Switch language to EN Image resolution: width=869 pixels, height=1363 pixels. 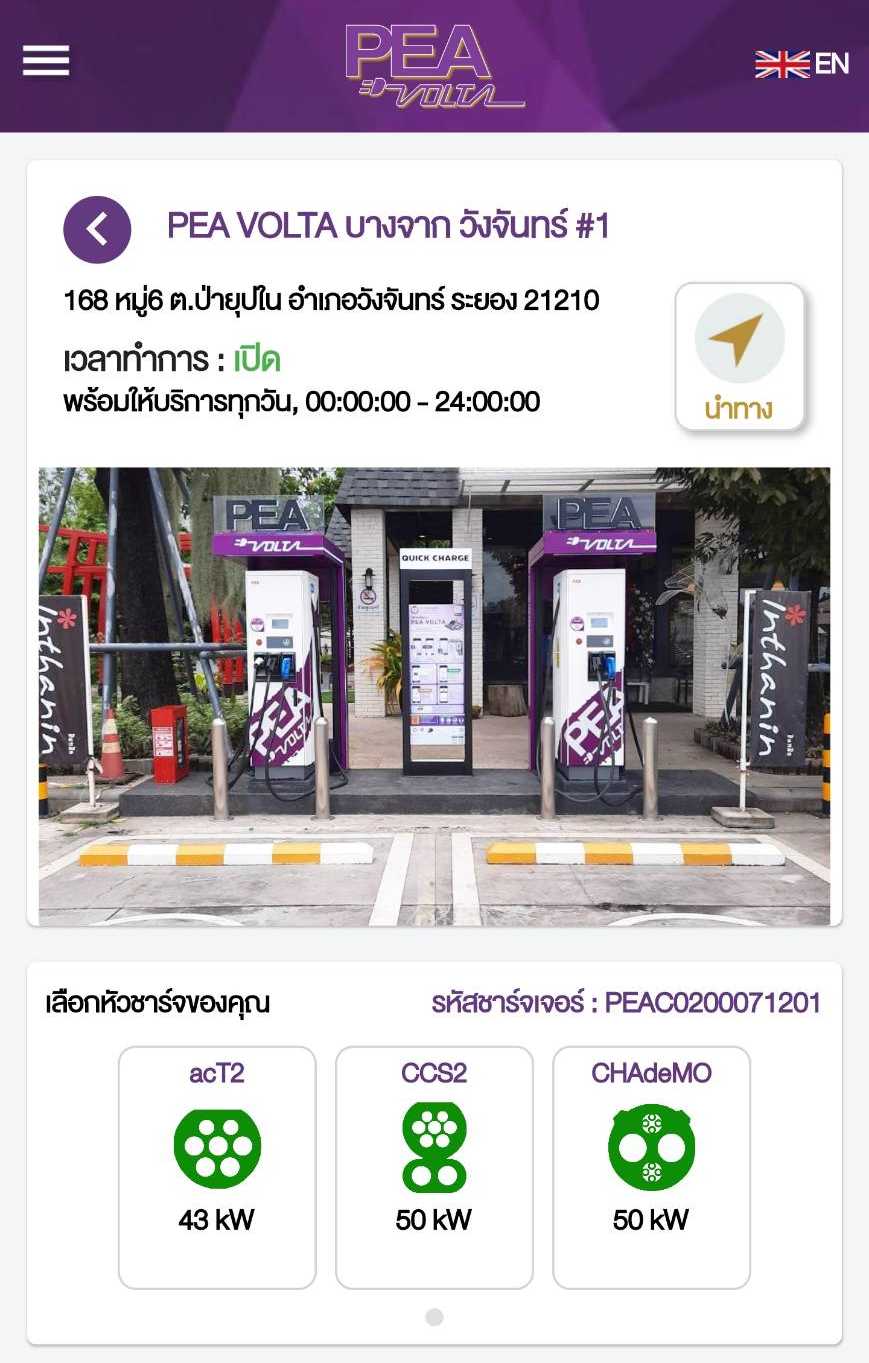point(802,64)
